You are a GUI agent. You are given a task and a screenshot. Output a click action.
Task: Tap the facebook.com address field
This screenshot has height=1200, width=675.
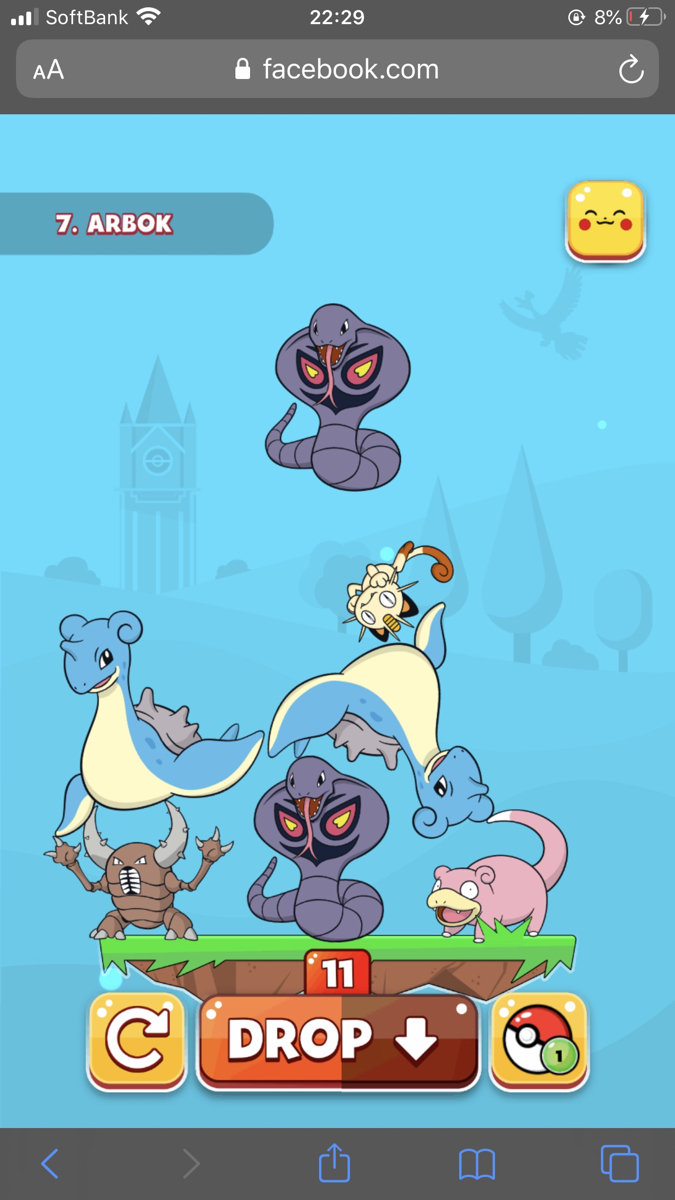click(337, 69)
